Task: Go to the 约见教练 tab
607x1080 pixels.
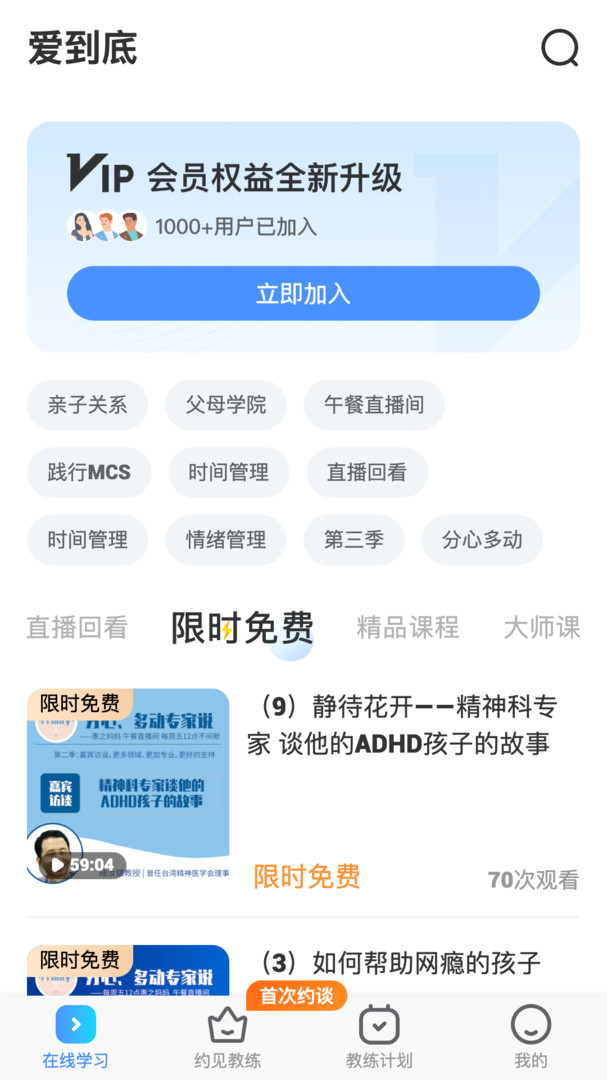Action: pos(227,1036)
